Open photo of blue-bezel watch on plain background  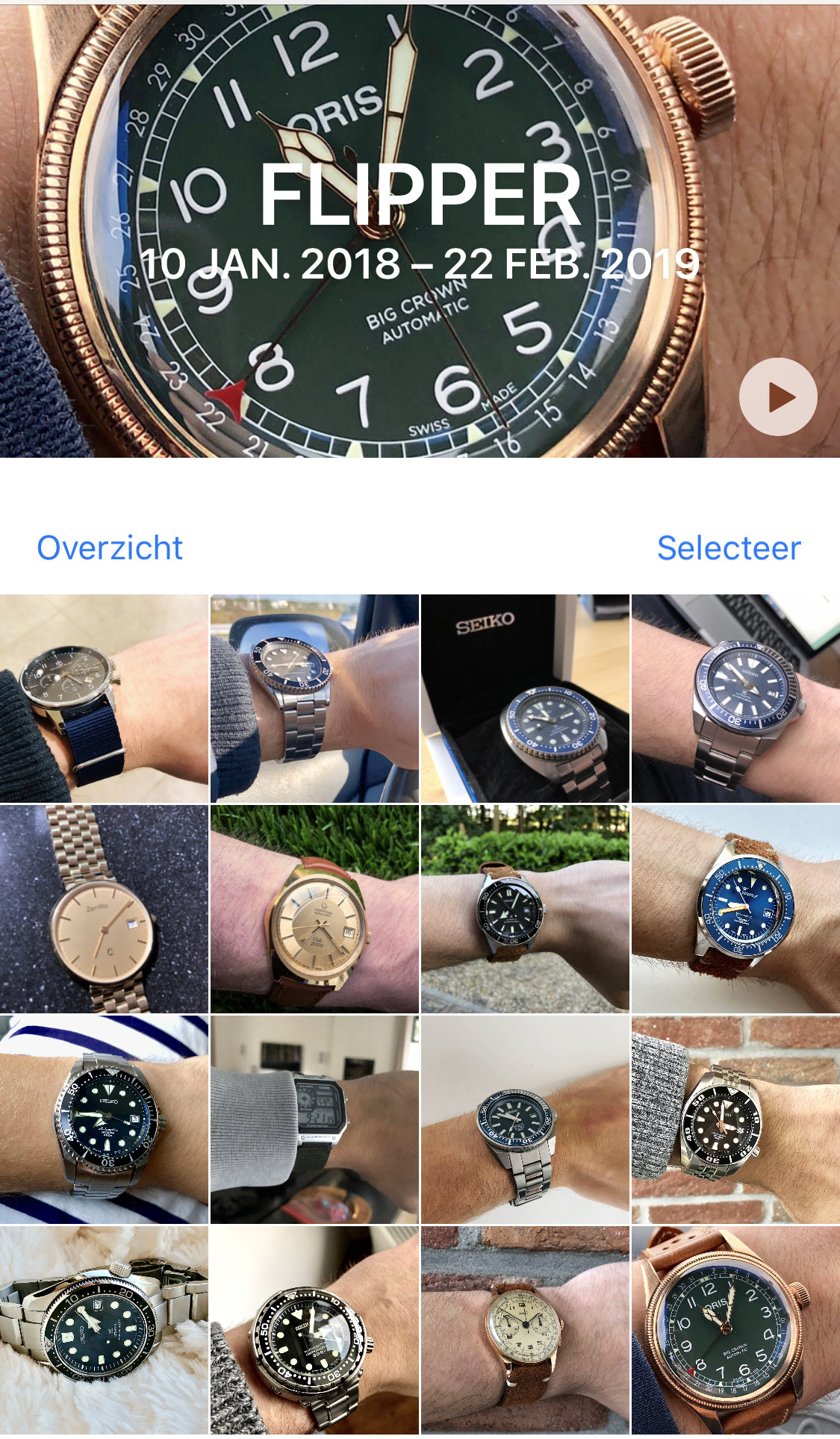[x=525, y=1119]
